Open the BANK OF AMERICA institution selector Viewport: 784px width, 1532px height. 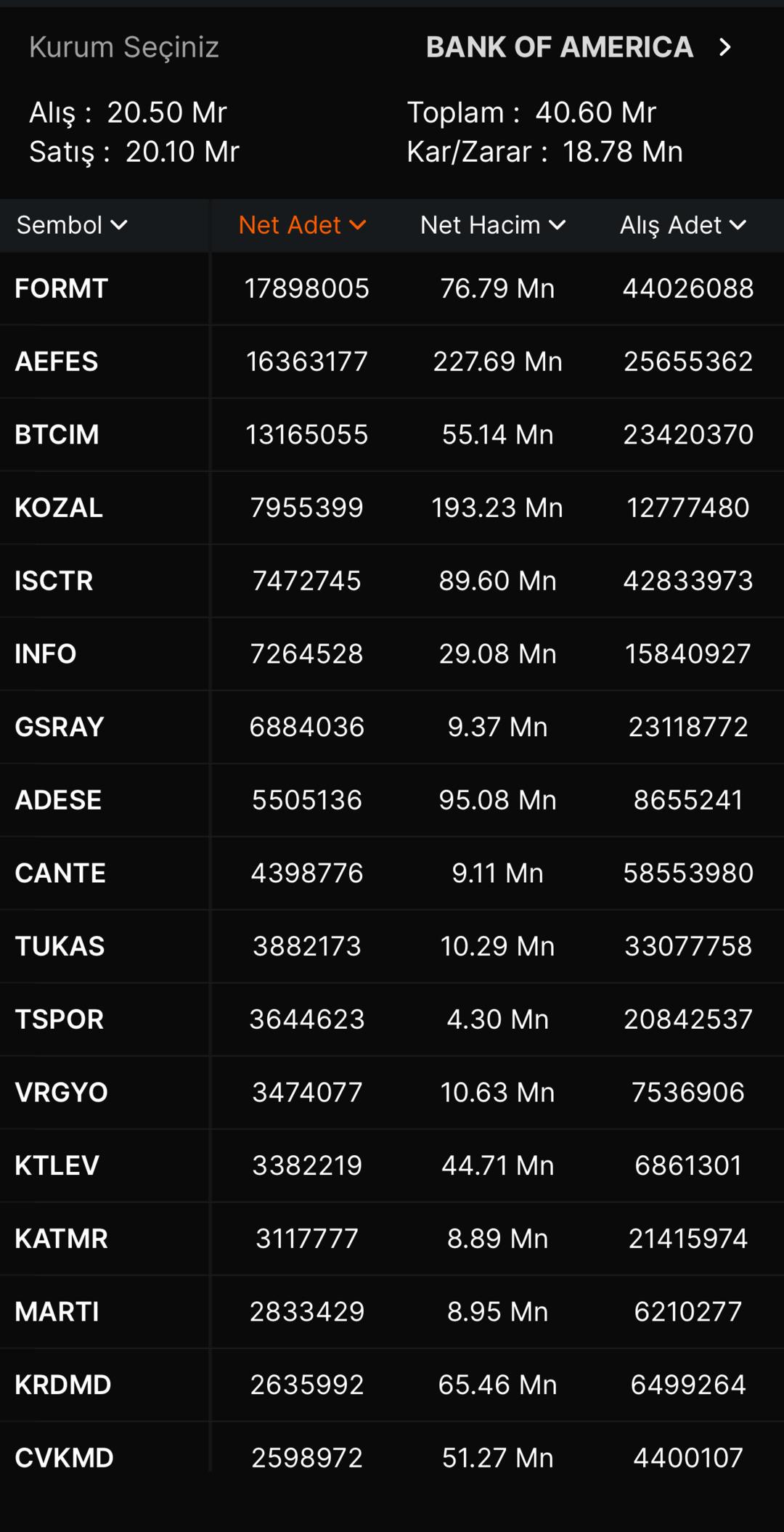pos(578,47)
